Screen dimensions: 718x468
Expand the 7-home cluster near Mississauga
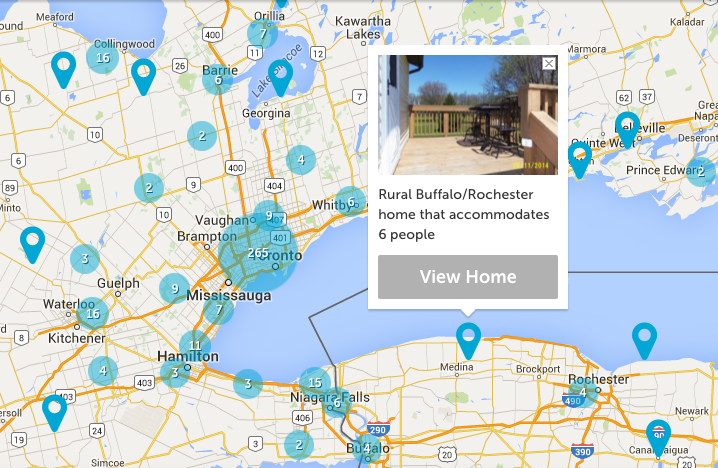(x=218, y=310)
